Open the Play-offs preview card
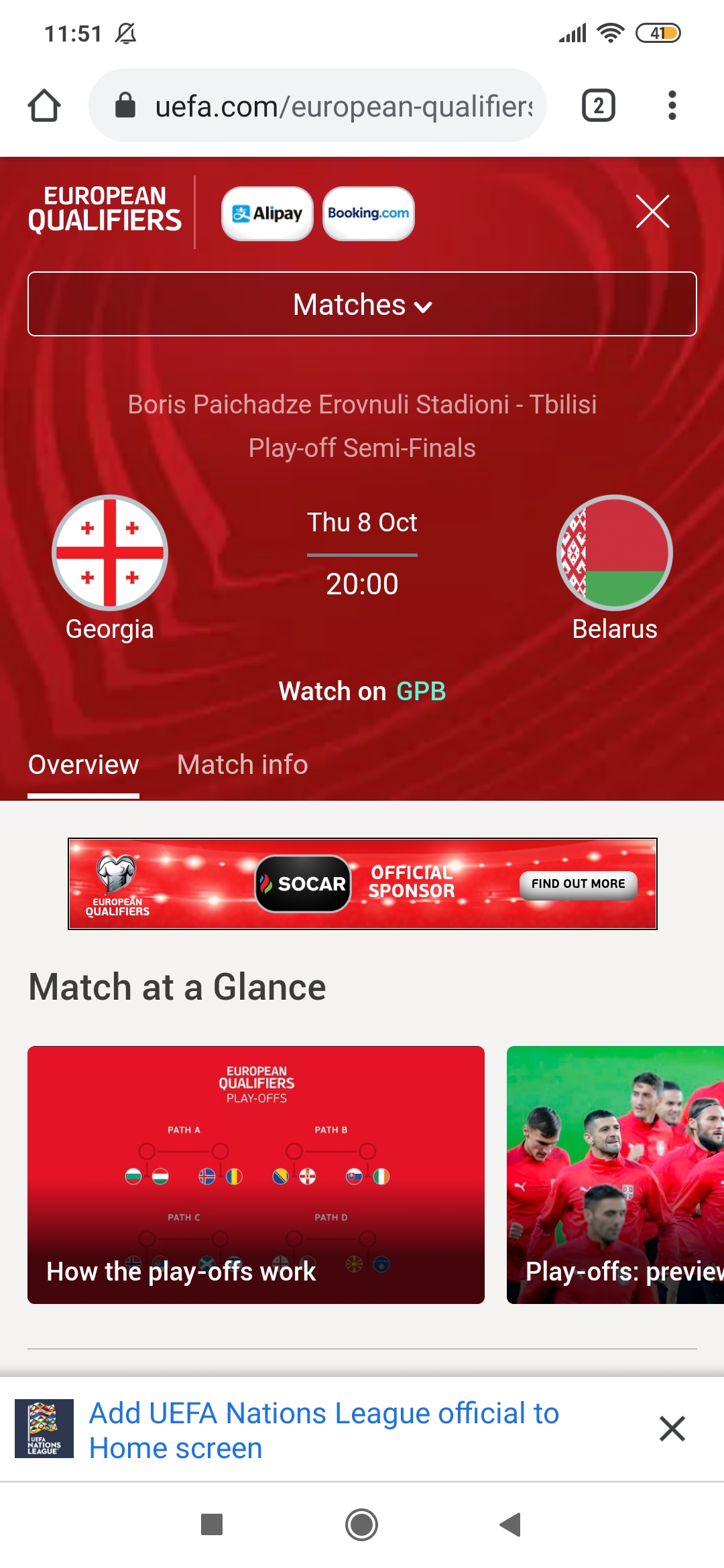Screen dimensions: 724x1568 click(x=615, y=1175)
